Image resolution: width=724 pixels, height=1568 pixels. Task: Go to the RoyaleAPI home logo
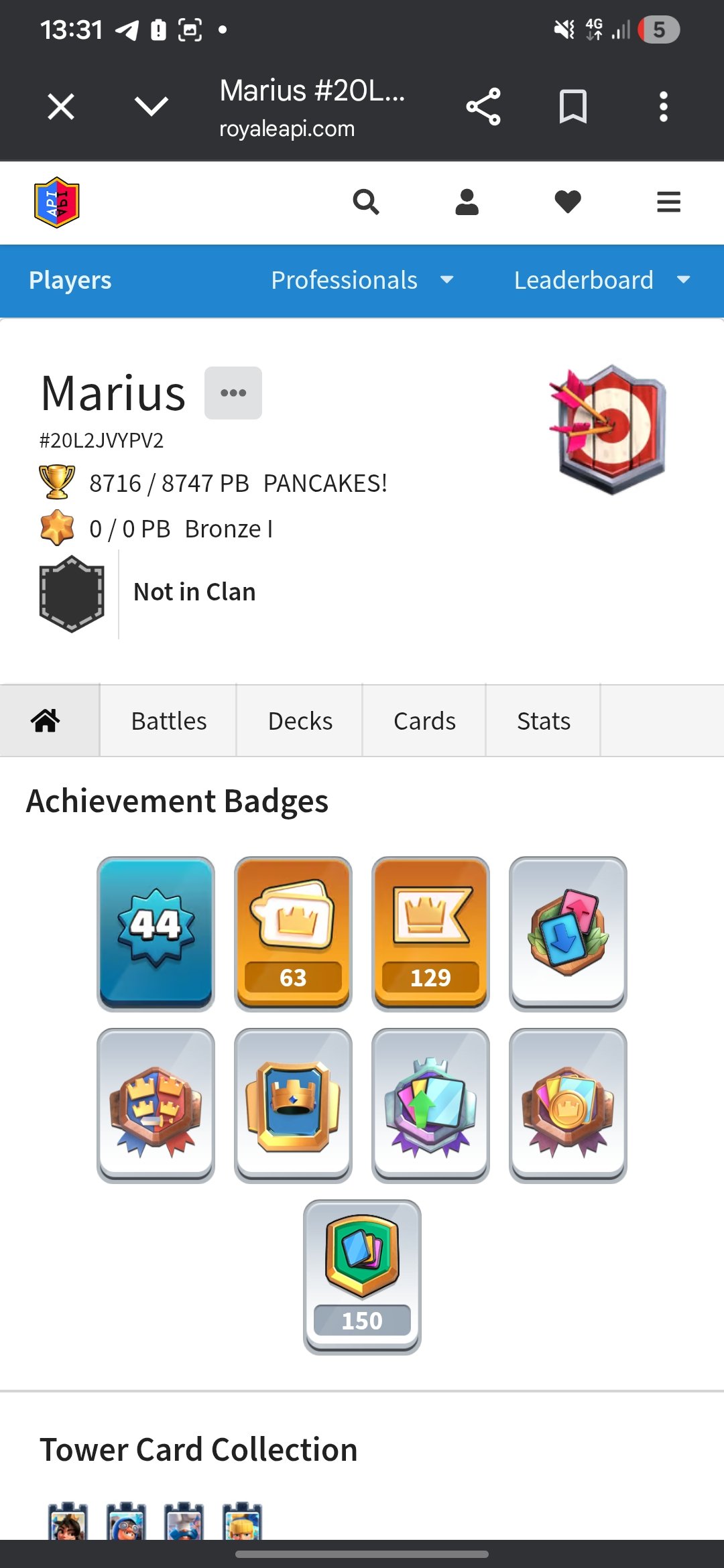[57, 202]
